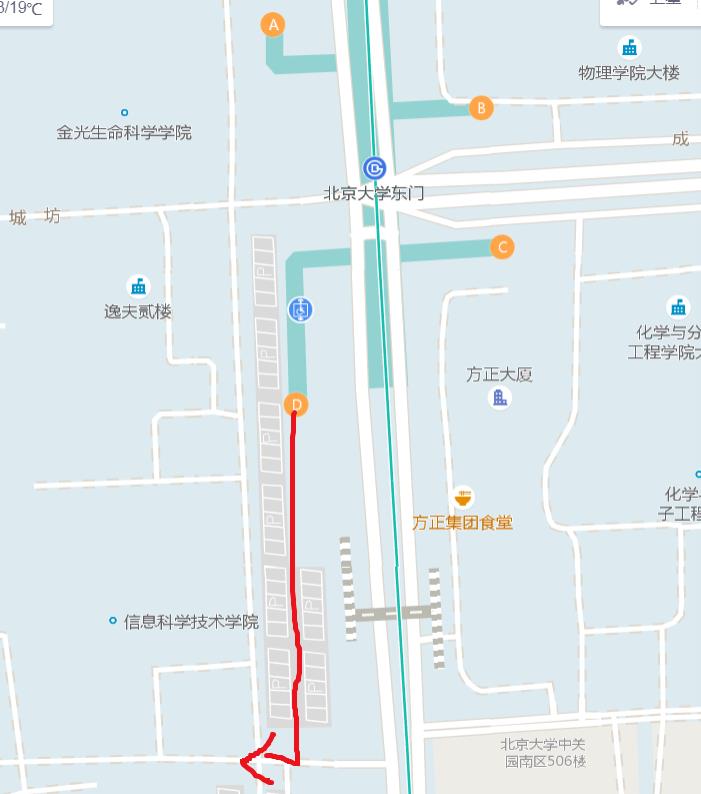Open the tools box button
The width and height of the screenshot is (701, 794).
(650, 4)
